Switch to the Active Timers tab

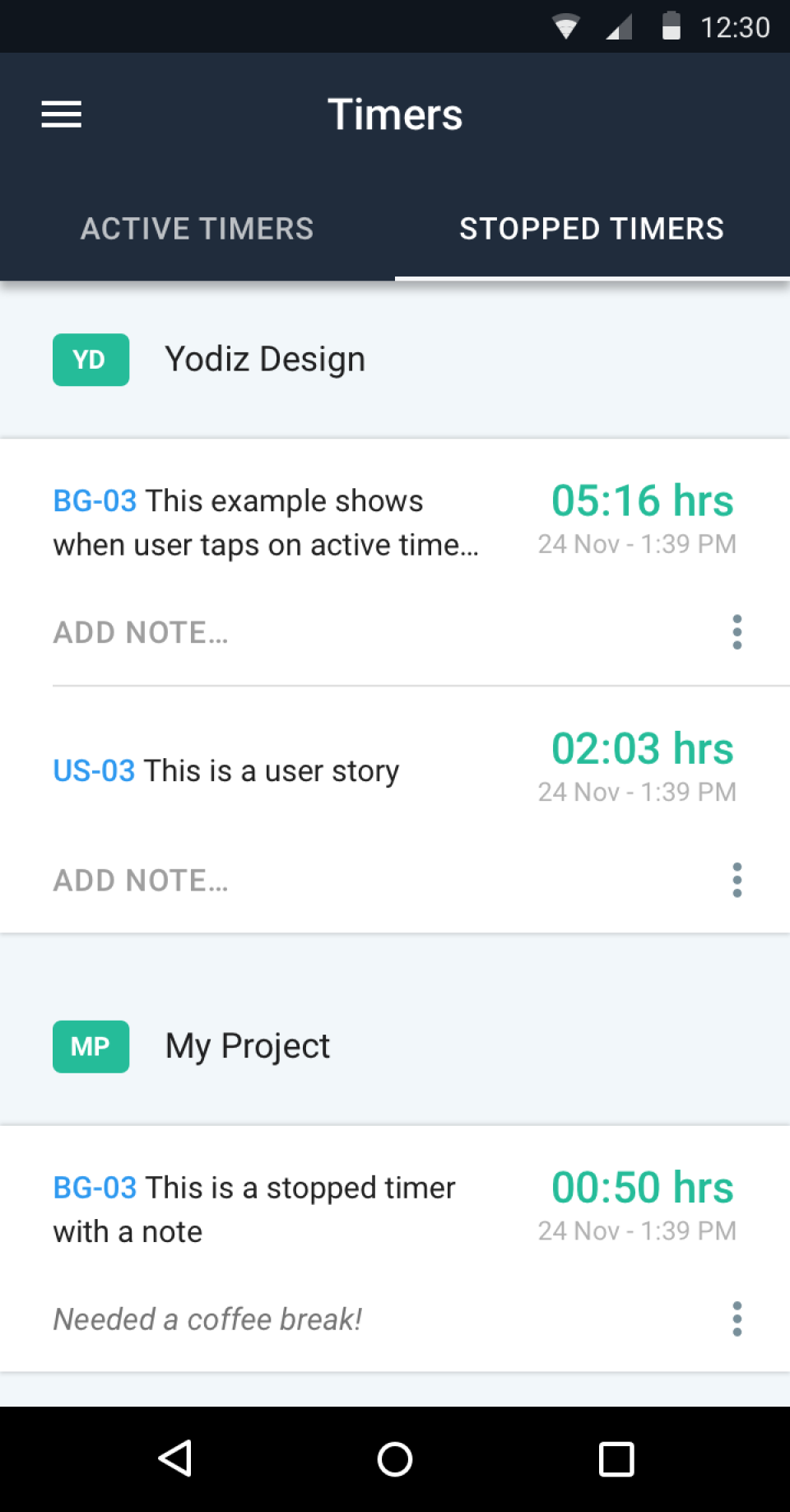(196, 228)
